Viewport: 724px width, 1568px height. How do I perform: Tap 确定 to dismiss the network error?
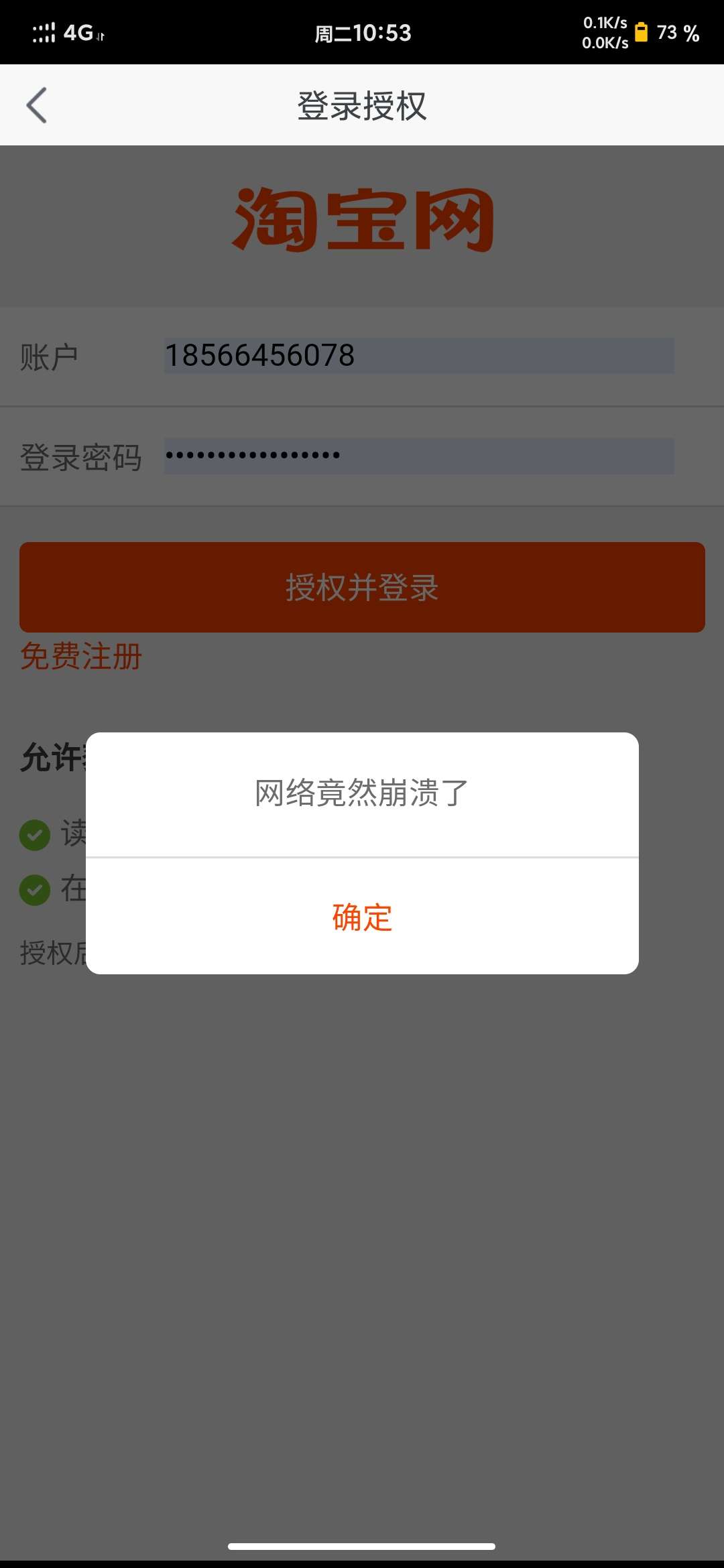tap(362, 917)
